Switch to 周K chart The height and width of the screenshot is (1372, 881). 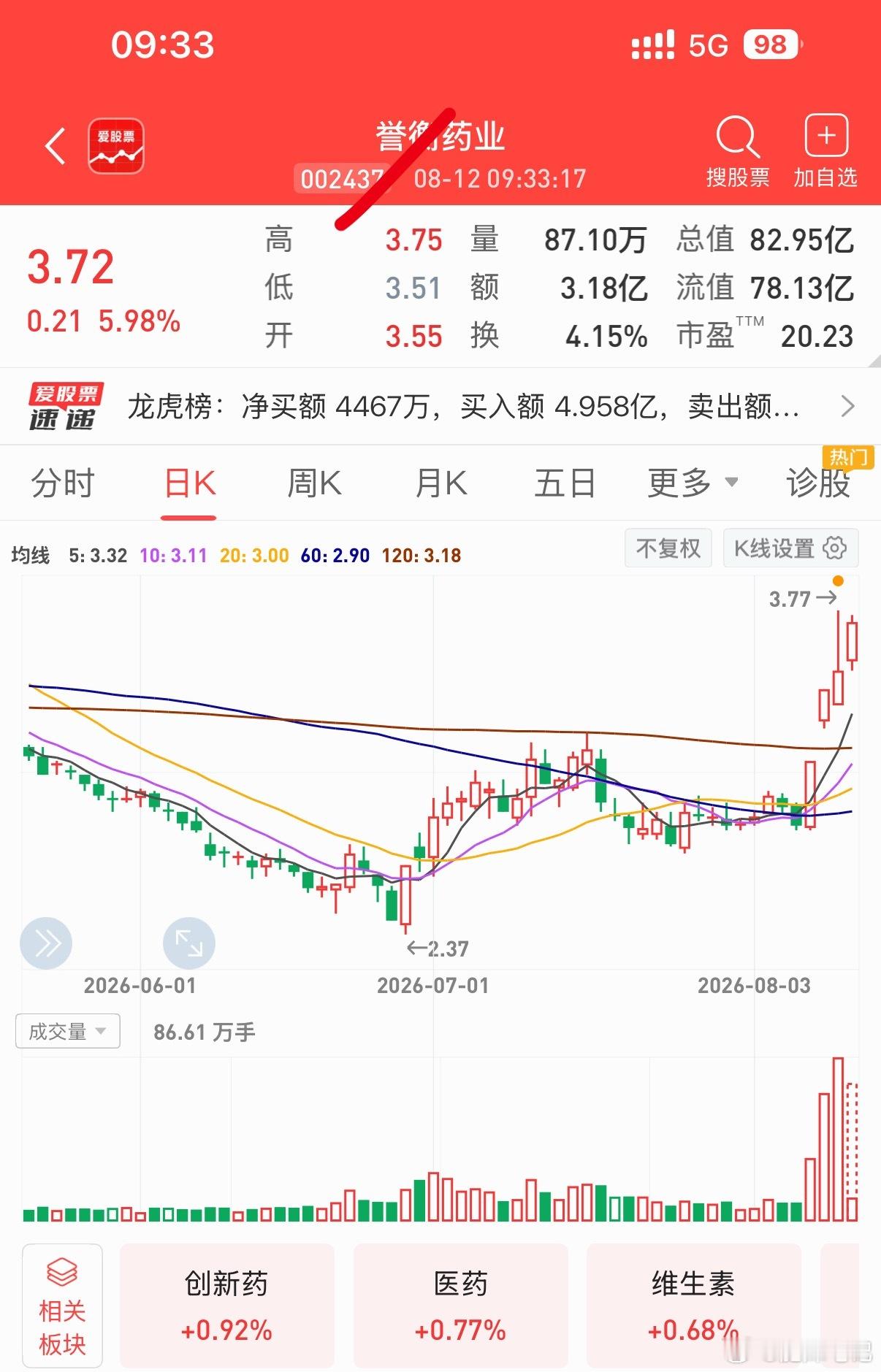314,483
